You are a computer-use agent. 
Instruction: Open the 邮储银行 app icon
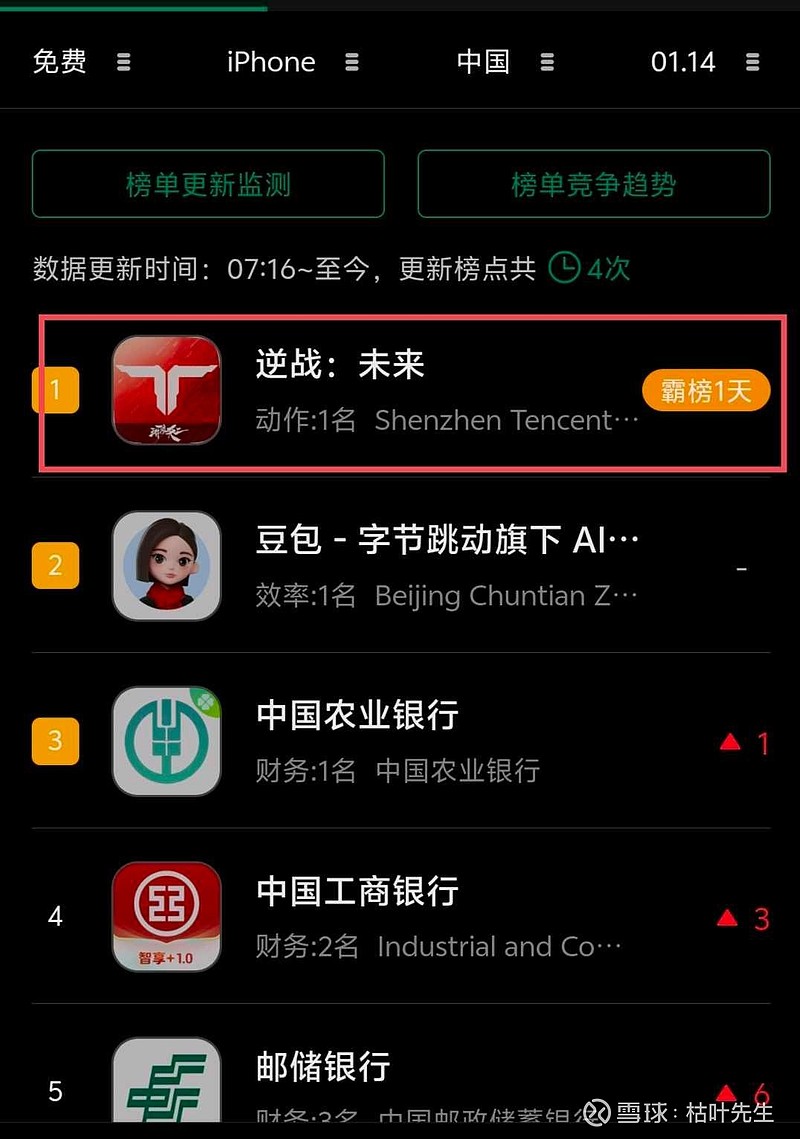click(166, 1085)
